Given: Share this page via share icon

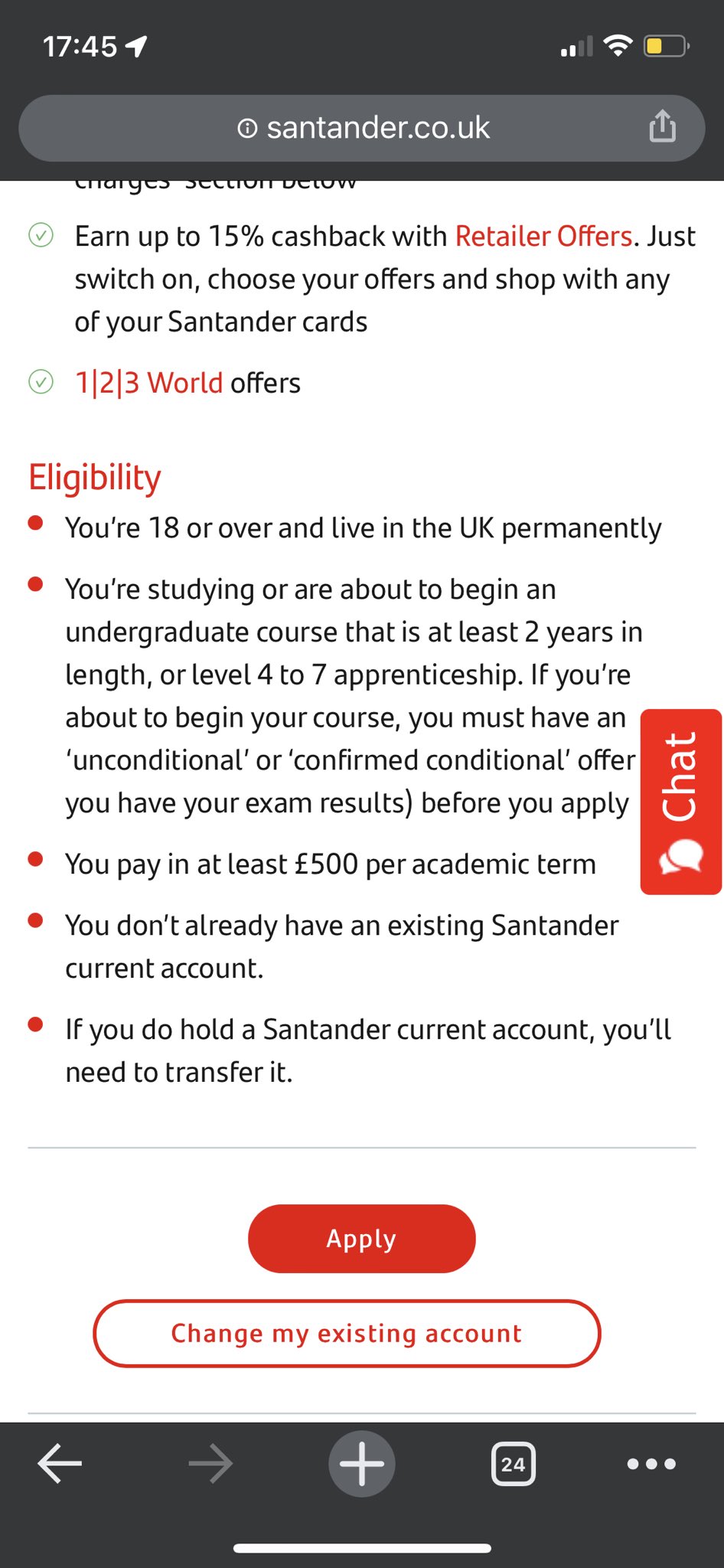Looking at the screenshot, I should coord(662,126).
